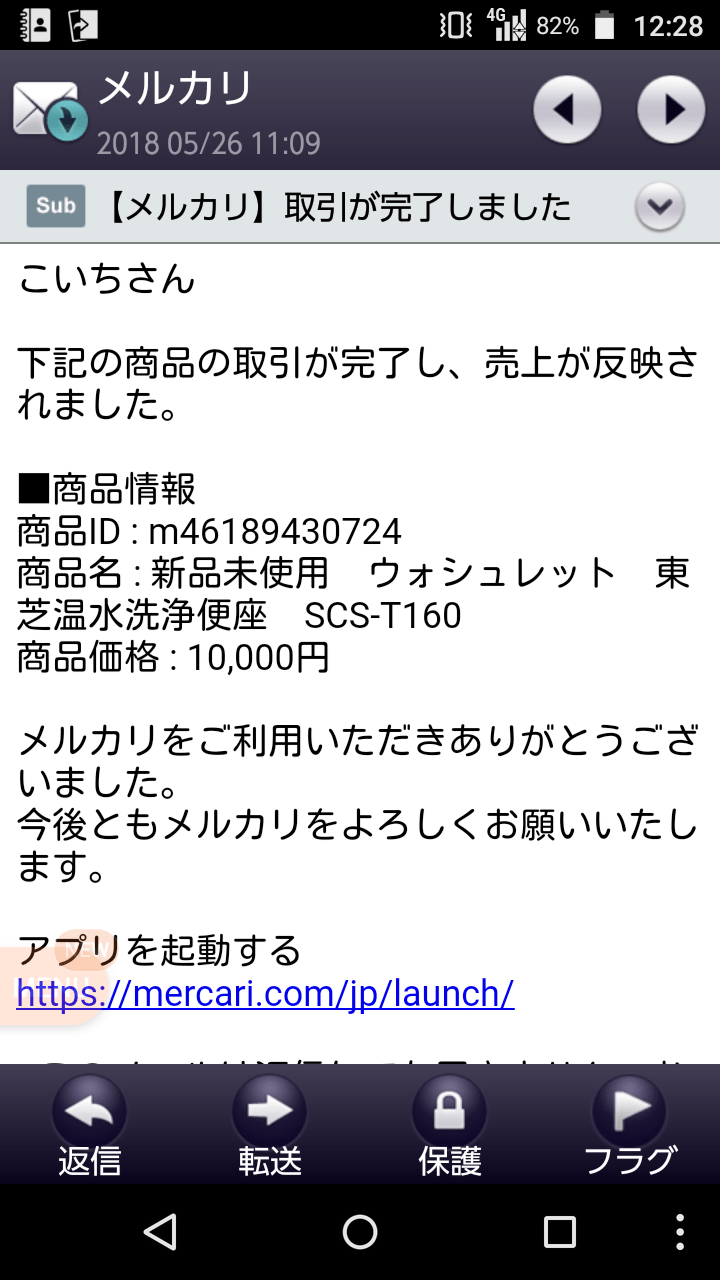
Task: Open the navigation bar's overflow menu
Action: [x=680, y=1232]
